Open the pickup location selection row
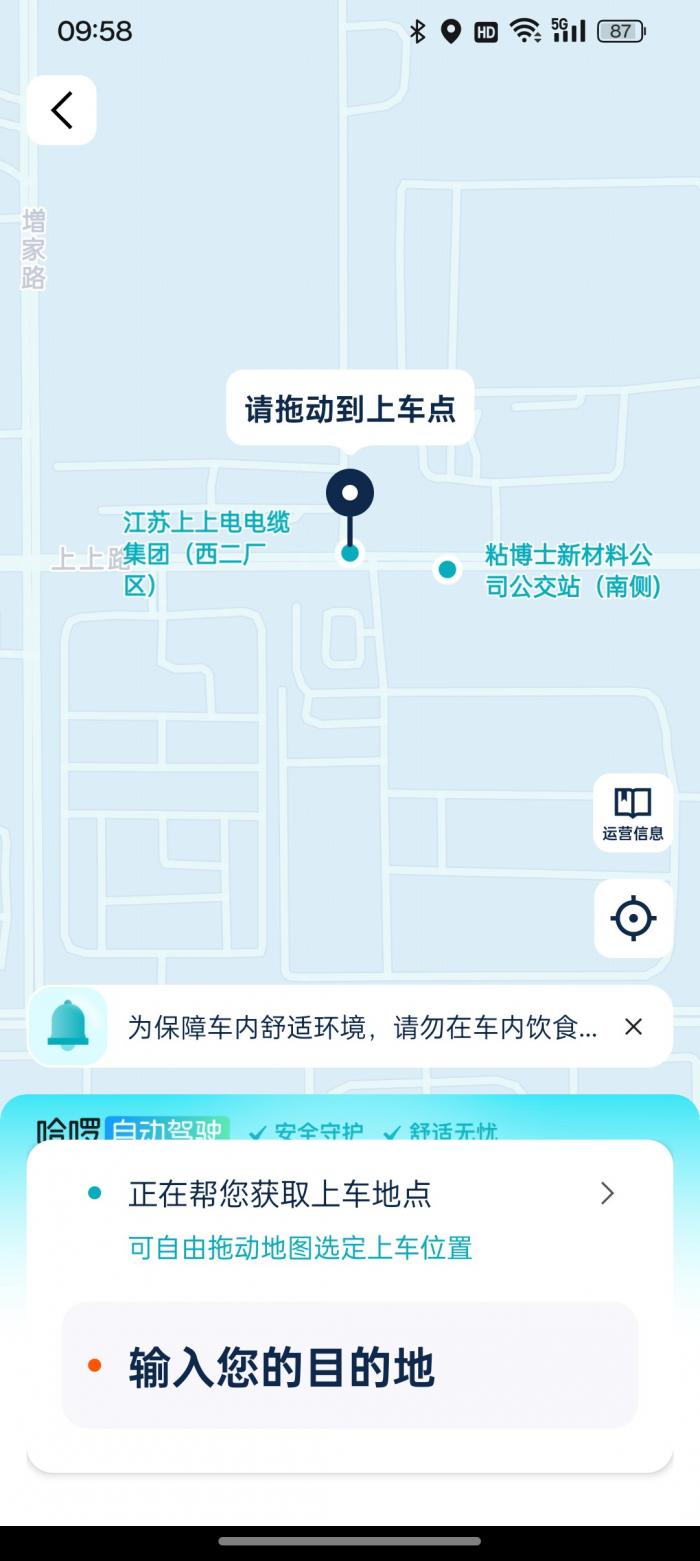700x1561 pixels. (x=350, y=1194)
